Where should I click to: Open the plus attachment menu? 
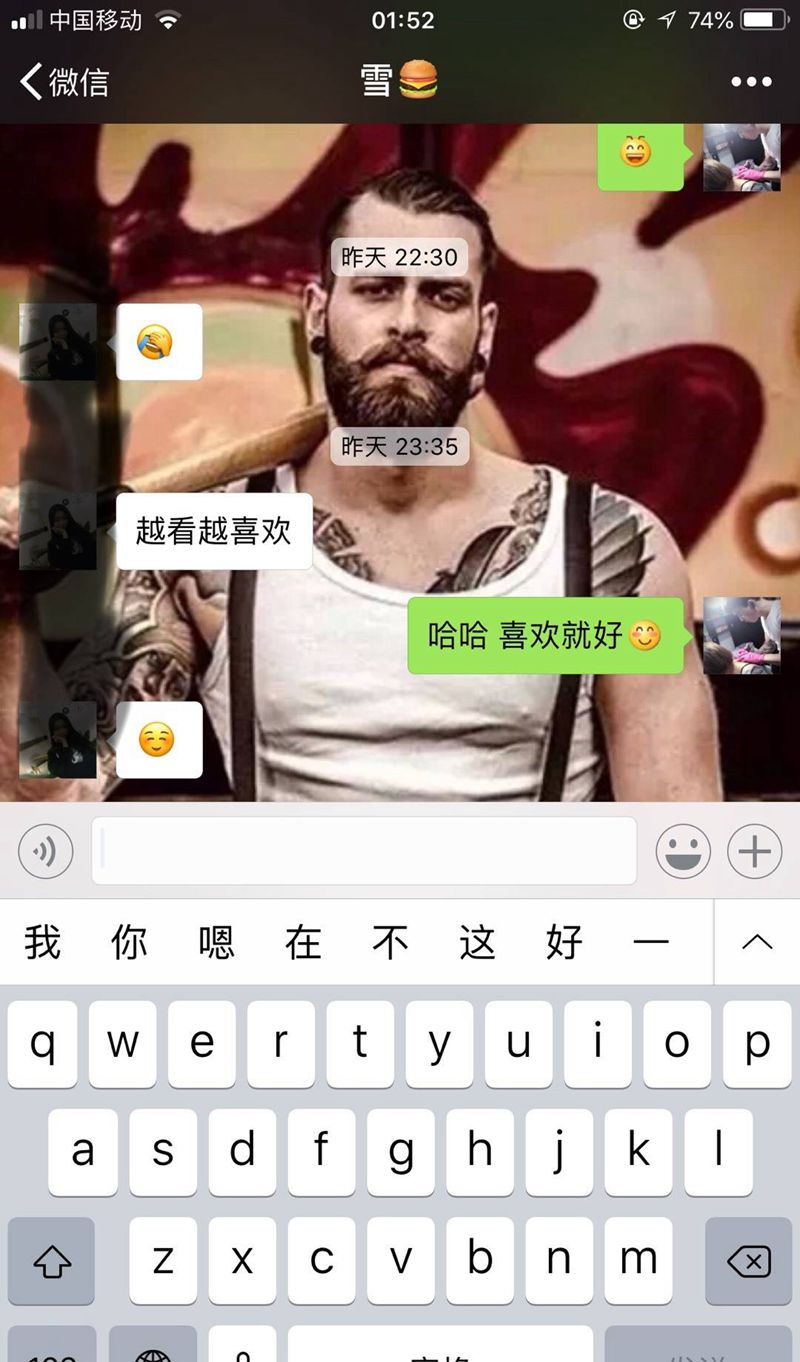click(754, 851)
